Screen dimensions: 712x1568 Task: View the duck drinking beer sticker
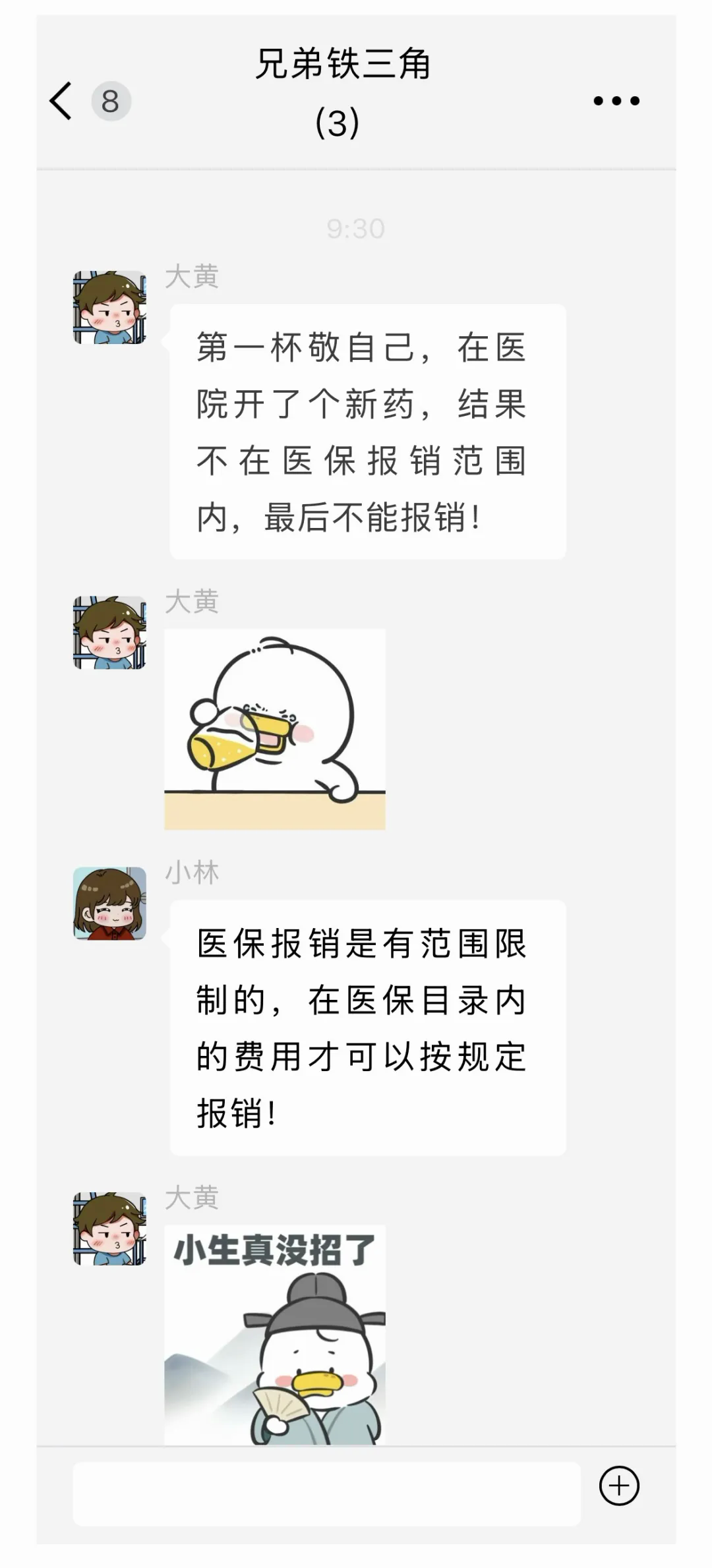[275, 729]
